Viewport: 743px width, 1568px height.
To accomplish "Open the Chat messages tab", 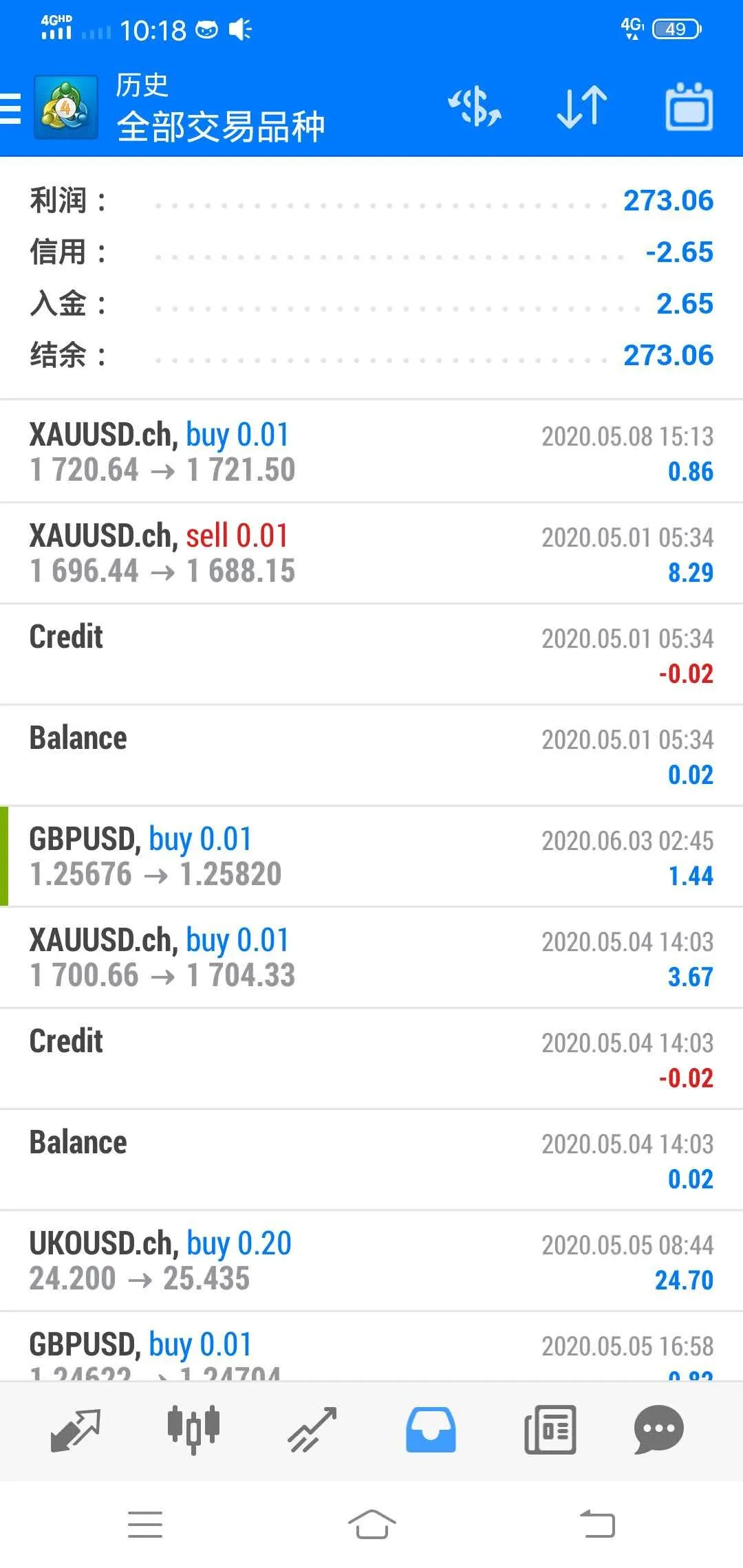I will click(658, 1430).
